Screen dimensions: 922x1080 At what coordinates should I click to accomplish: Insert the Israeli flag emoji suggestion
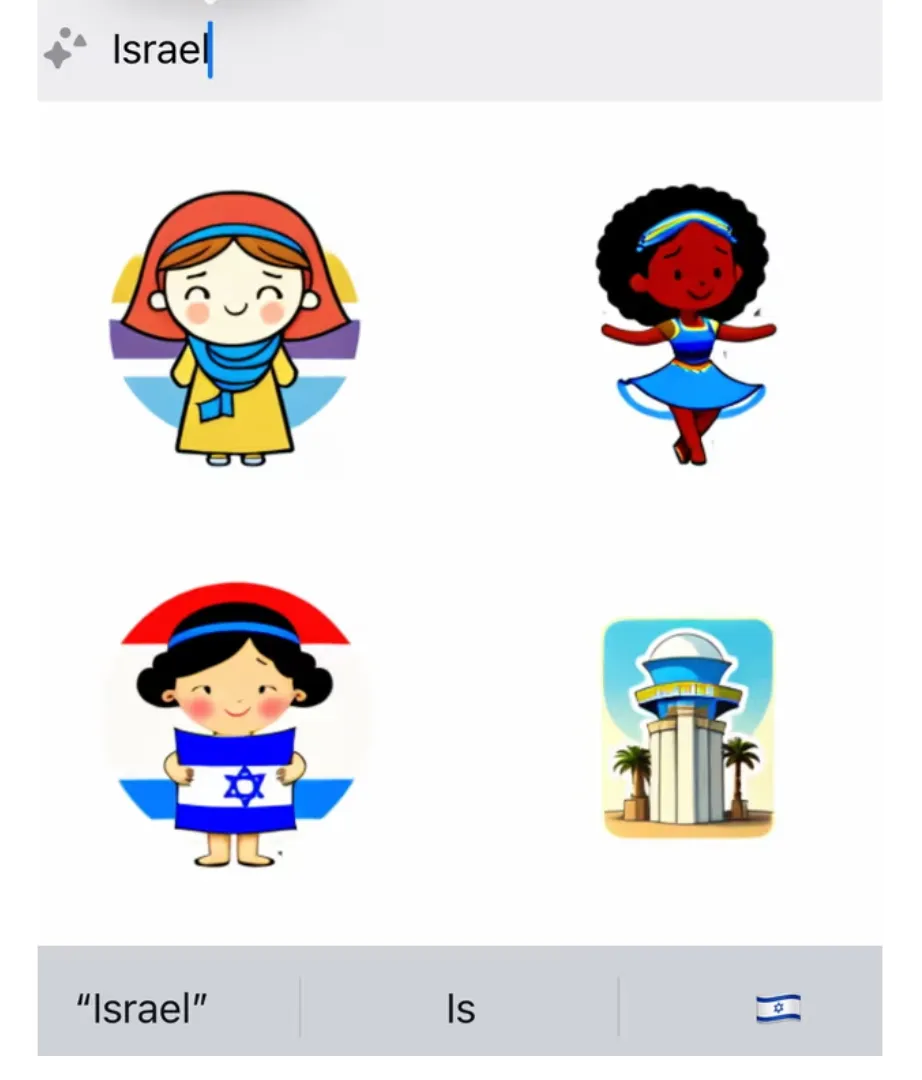coord(778,1008)
